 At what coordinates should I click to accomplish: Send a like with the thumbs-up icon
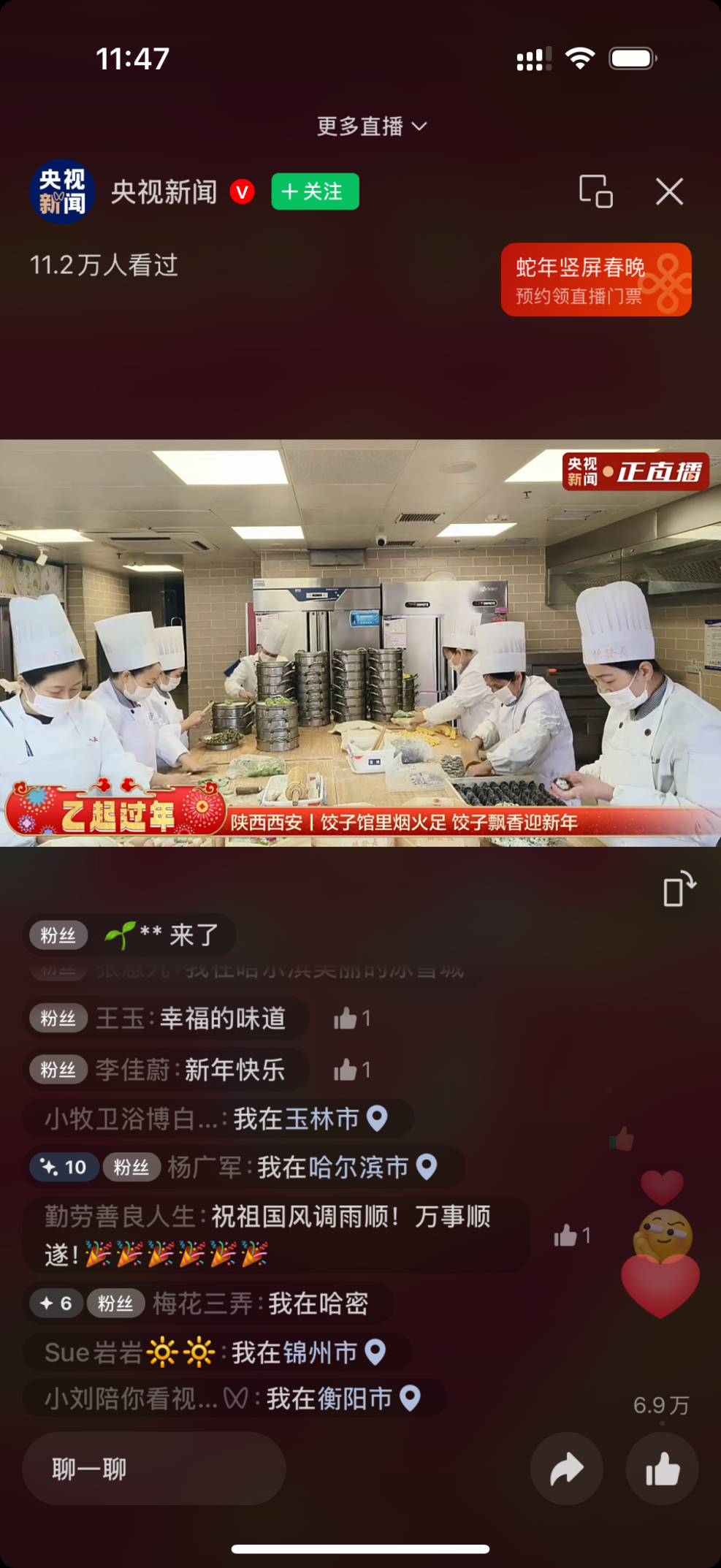coord(662,1469)
